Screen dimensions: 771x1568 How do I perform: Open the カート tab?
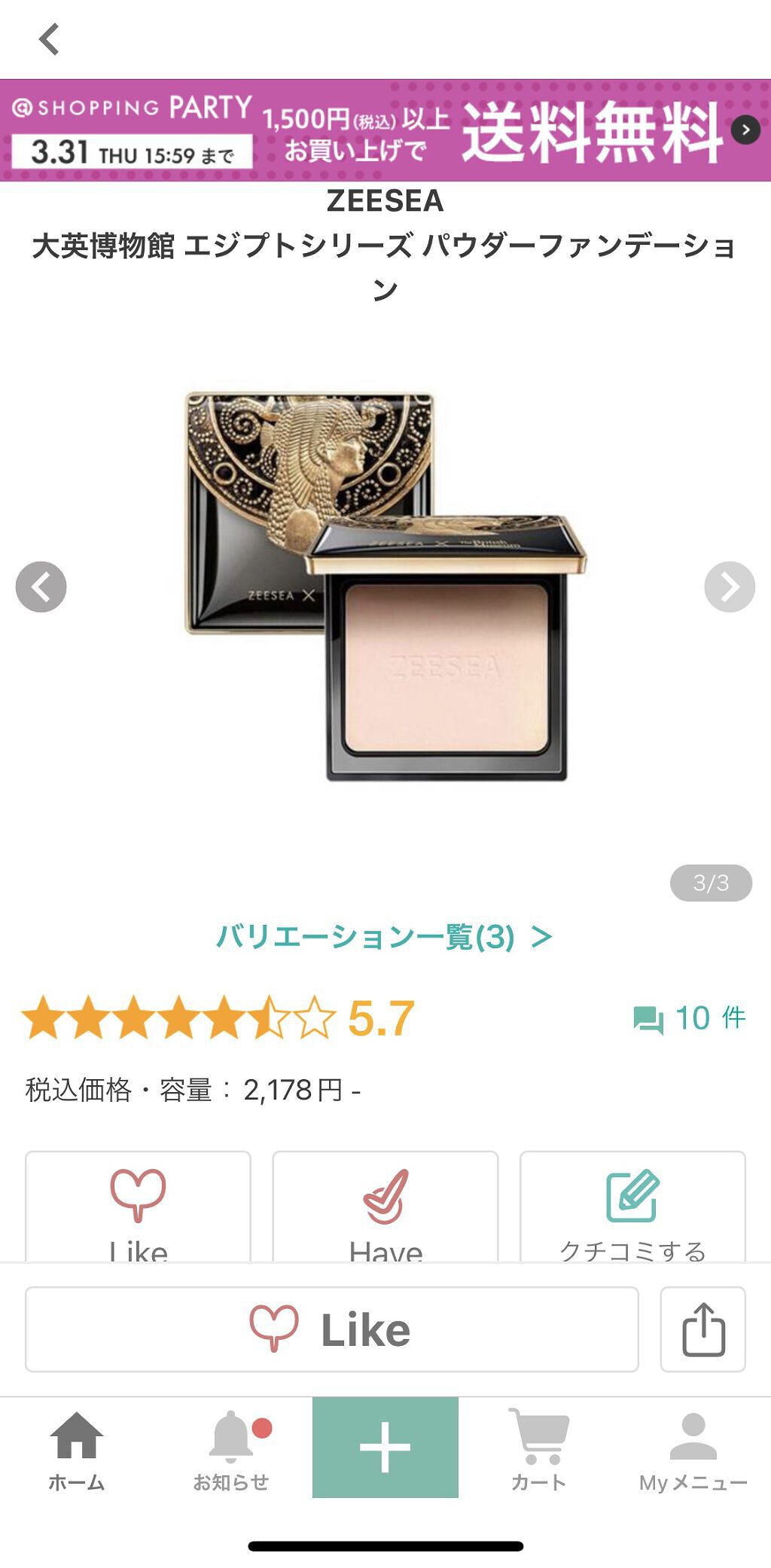point(538,1451)
